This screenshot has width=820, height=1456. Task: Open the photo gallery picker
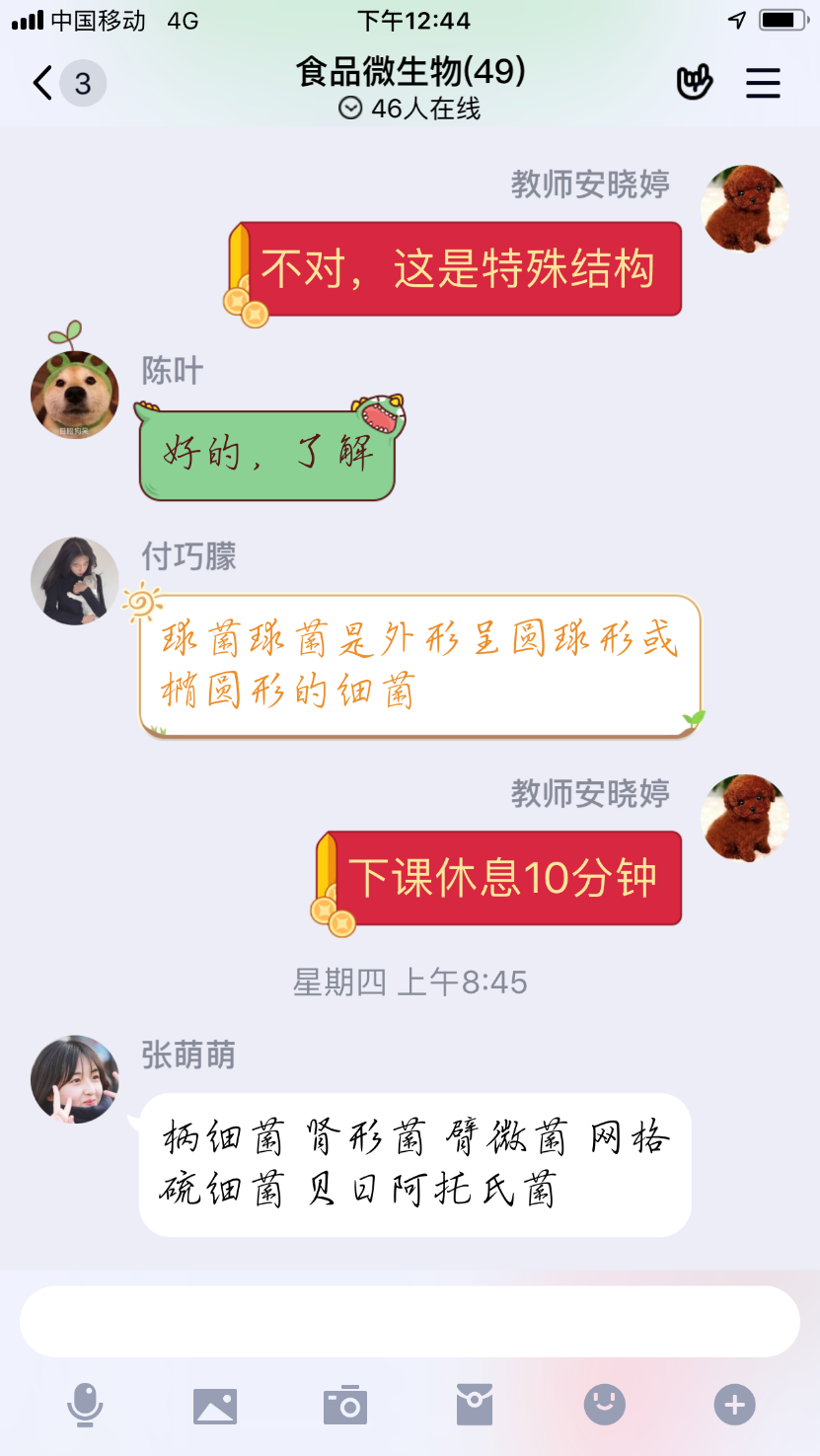tap(215, 1405)
